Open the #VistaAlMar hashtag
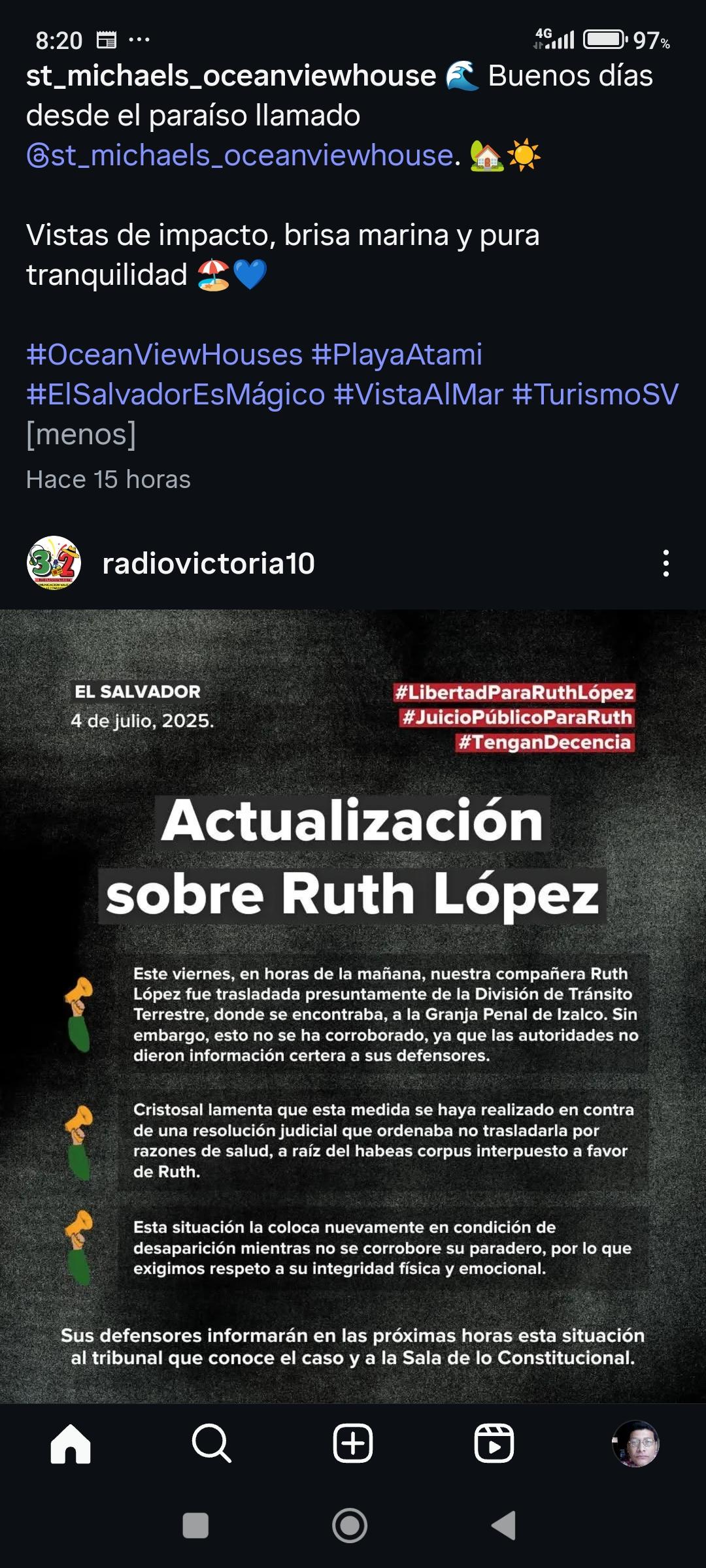The height and width of the screenshot is (1568, 706). point(418,395)
